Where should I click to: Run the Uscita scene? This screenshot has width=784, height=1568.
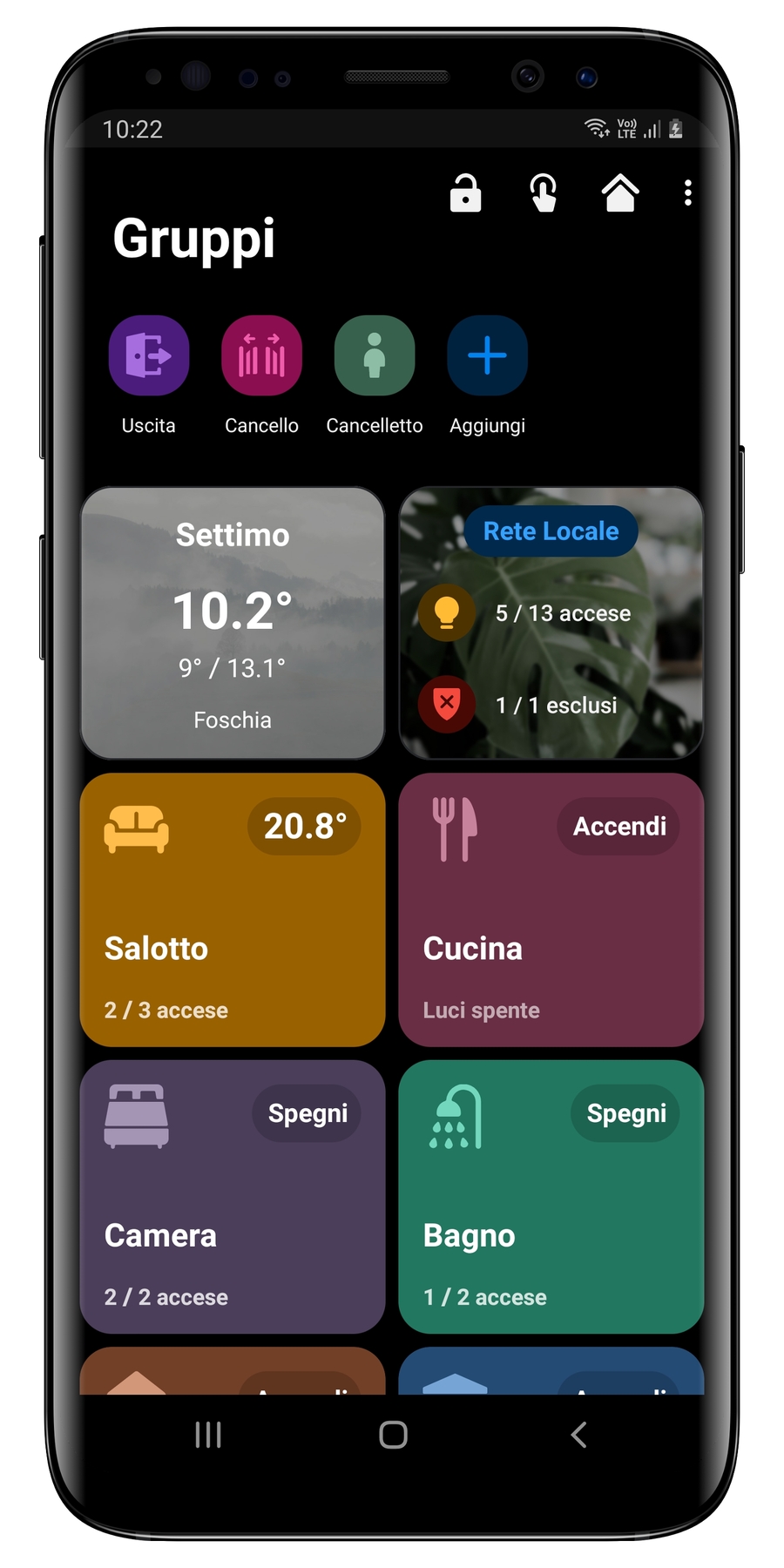pos(149,356)
